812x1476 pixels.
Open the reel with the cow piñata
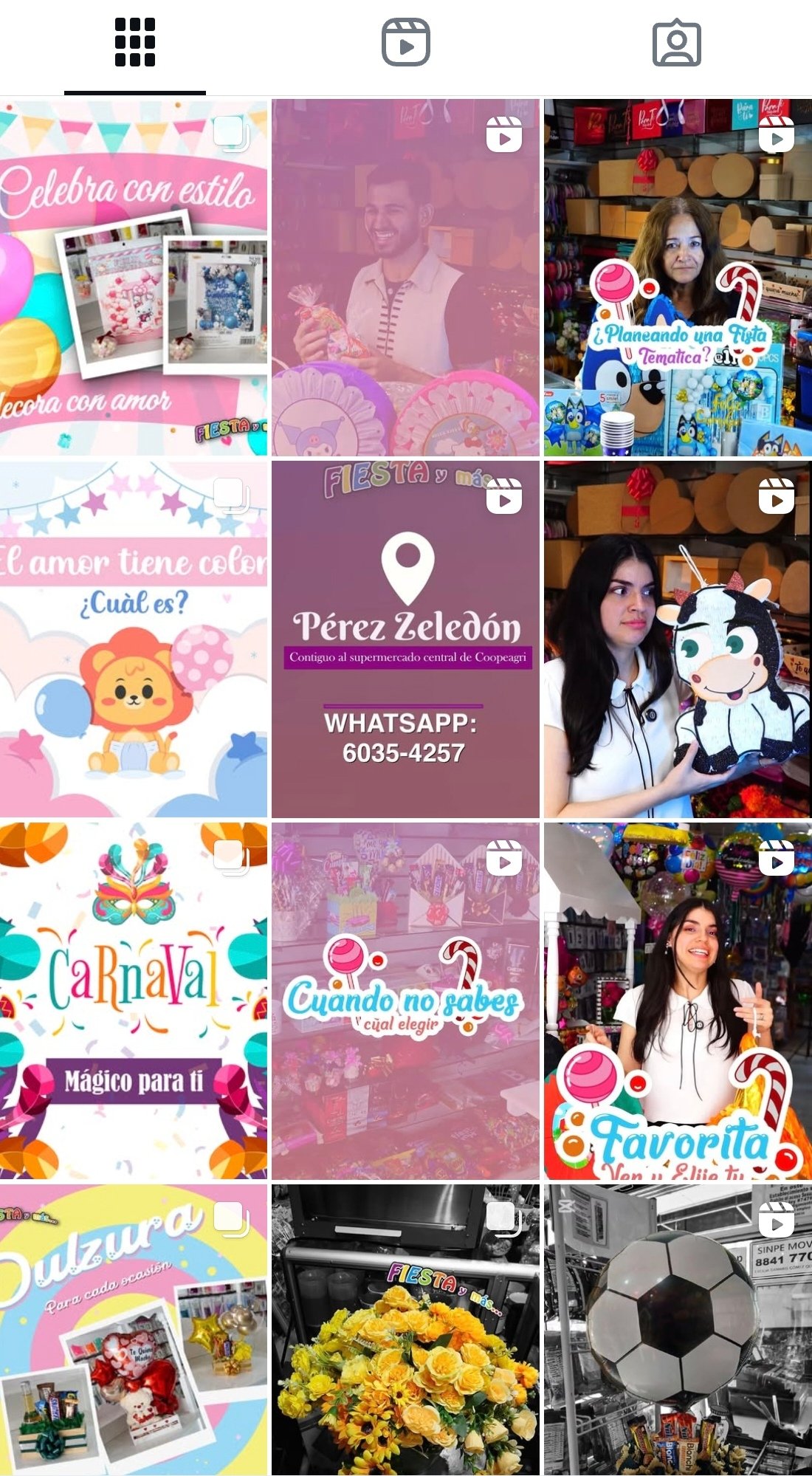coord(678,639)
